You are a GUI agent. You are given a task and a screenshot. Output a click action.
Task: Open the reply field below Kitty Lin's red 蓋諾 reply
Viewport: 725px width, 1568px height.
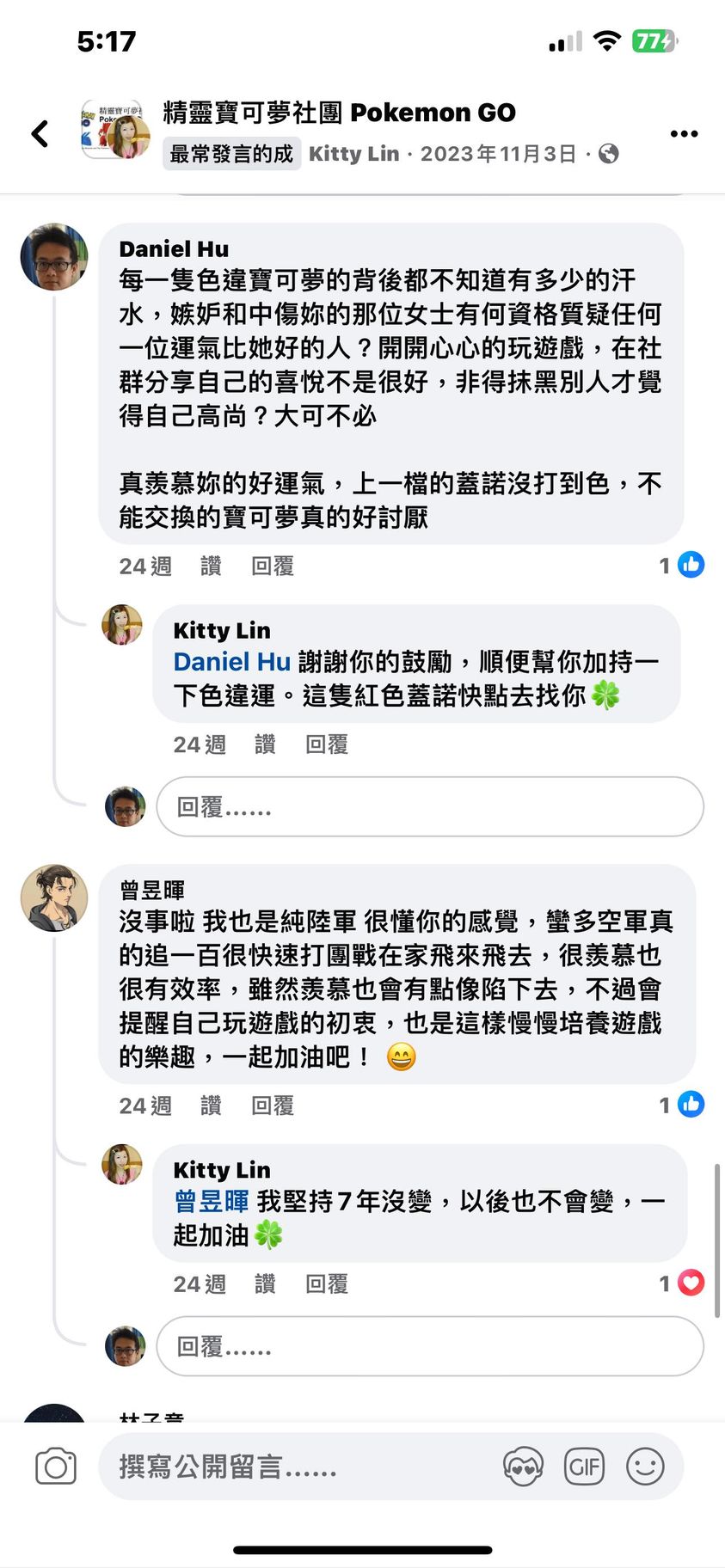[x=429, y=806]
